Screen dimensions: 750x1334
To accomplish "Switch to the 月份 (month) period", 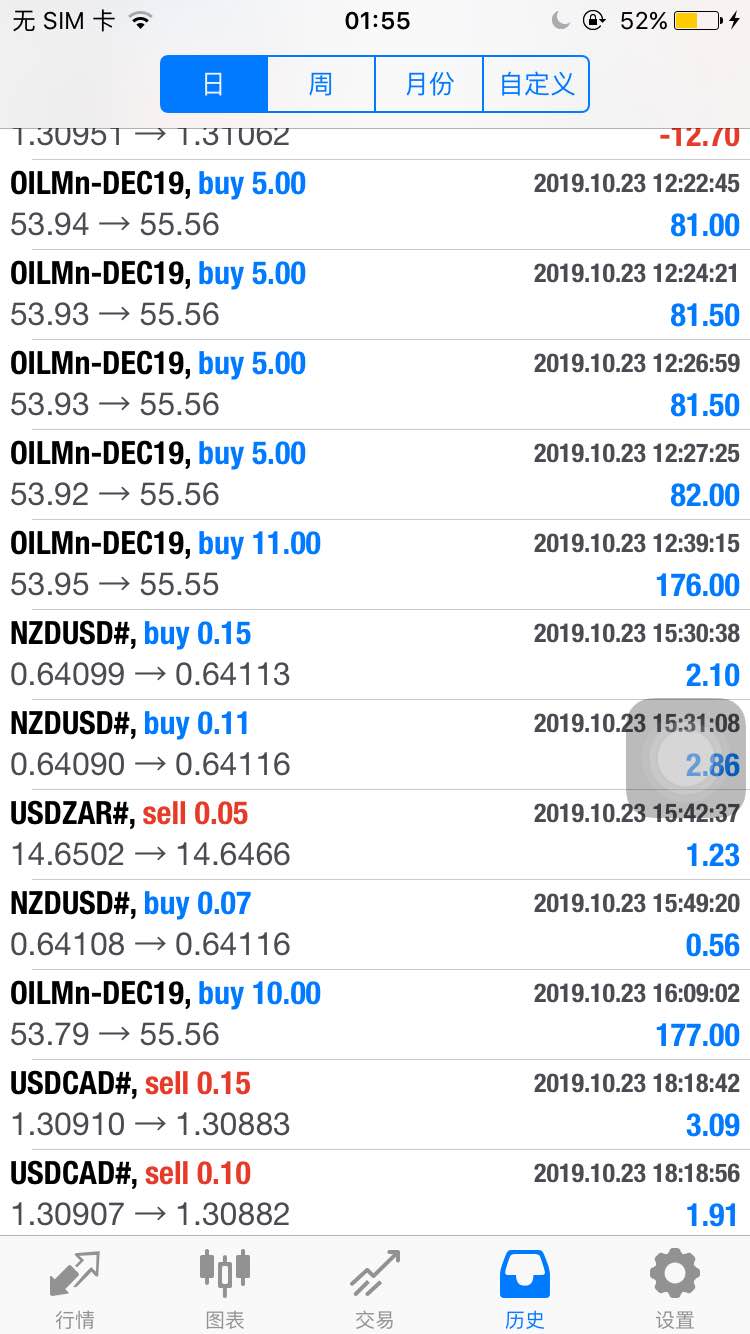I will pyautogui.click(x=429, y=84).
